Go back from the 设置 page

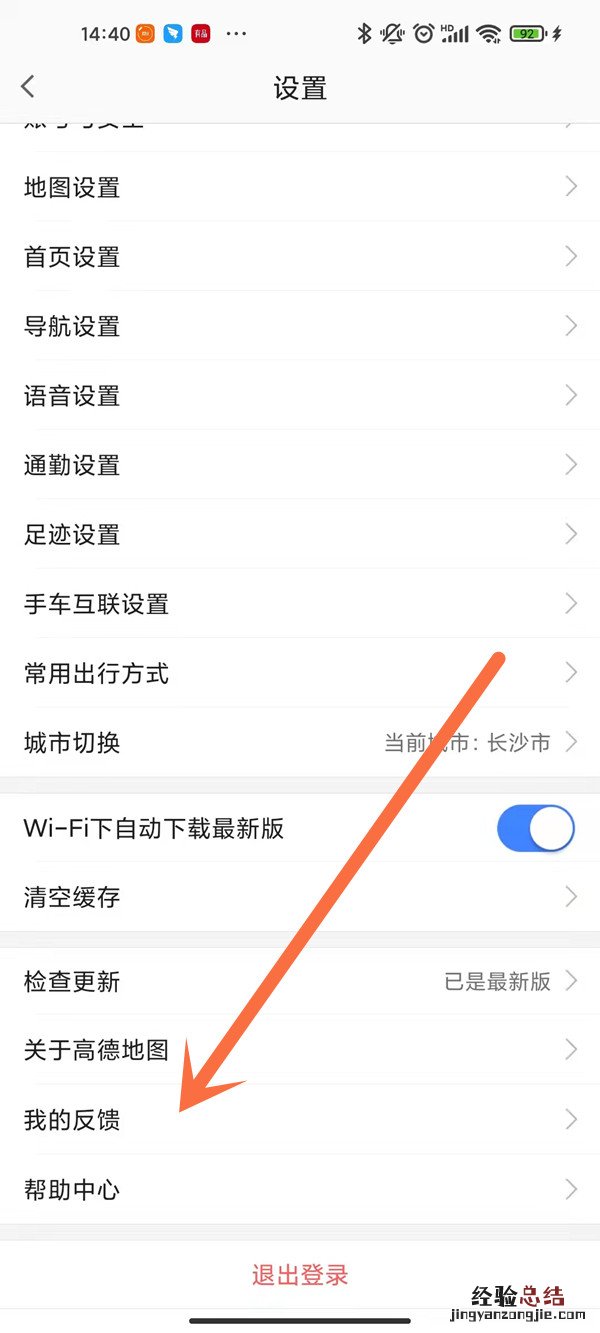pyautogui.click(x=28, y=87)
